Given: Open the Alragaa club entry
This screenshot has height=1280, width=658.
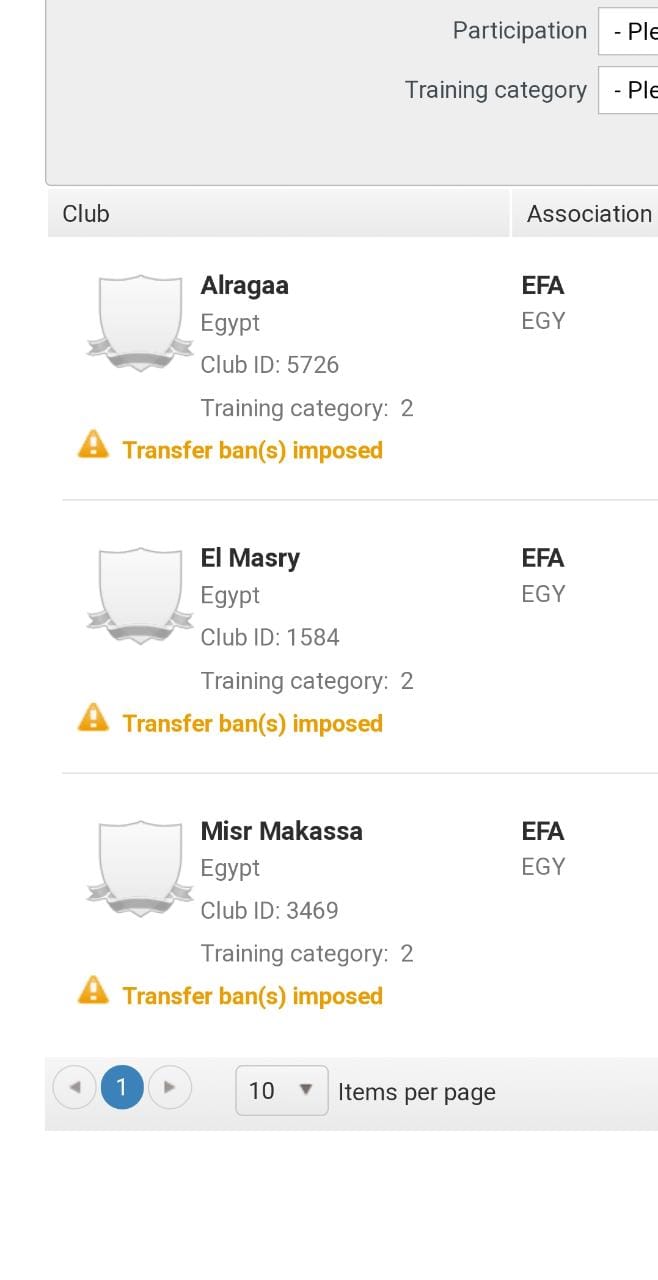Looking at the screenshot, I should 245,286.
